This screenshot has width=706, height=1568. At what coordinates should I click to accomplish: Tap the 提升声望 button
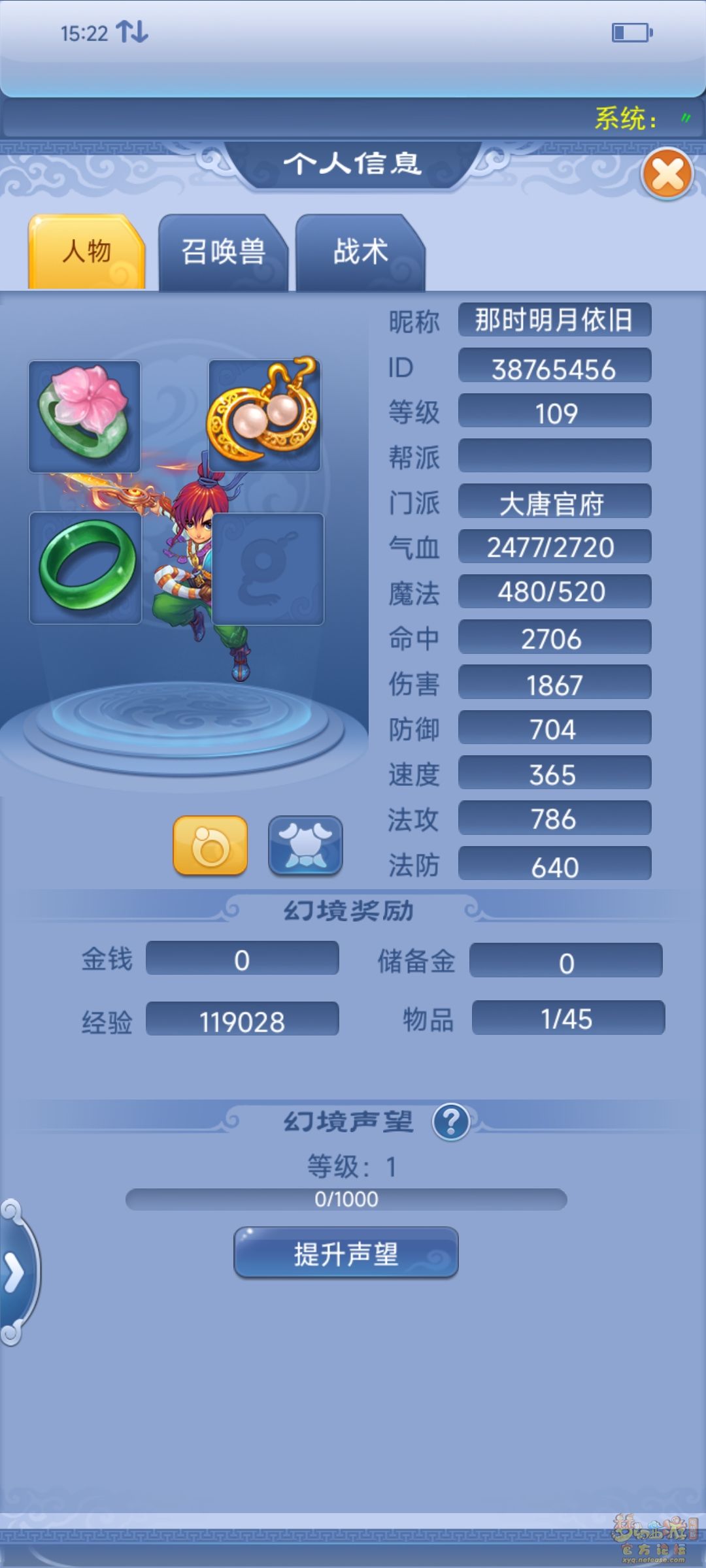[346, 1253]
